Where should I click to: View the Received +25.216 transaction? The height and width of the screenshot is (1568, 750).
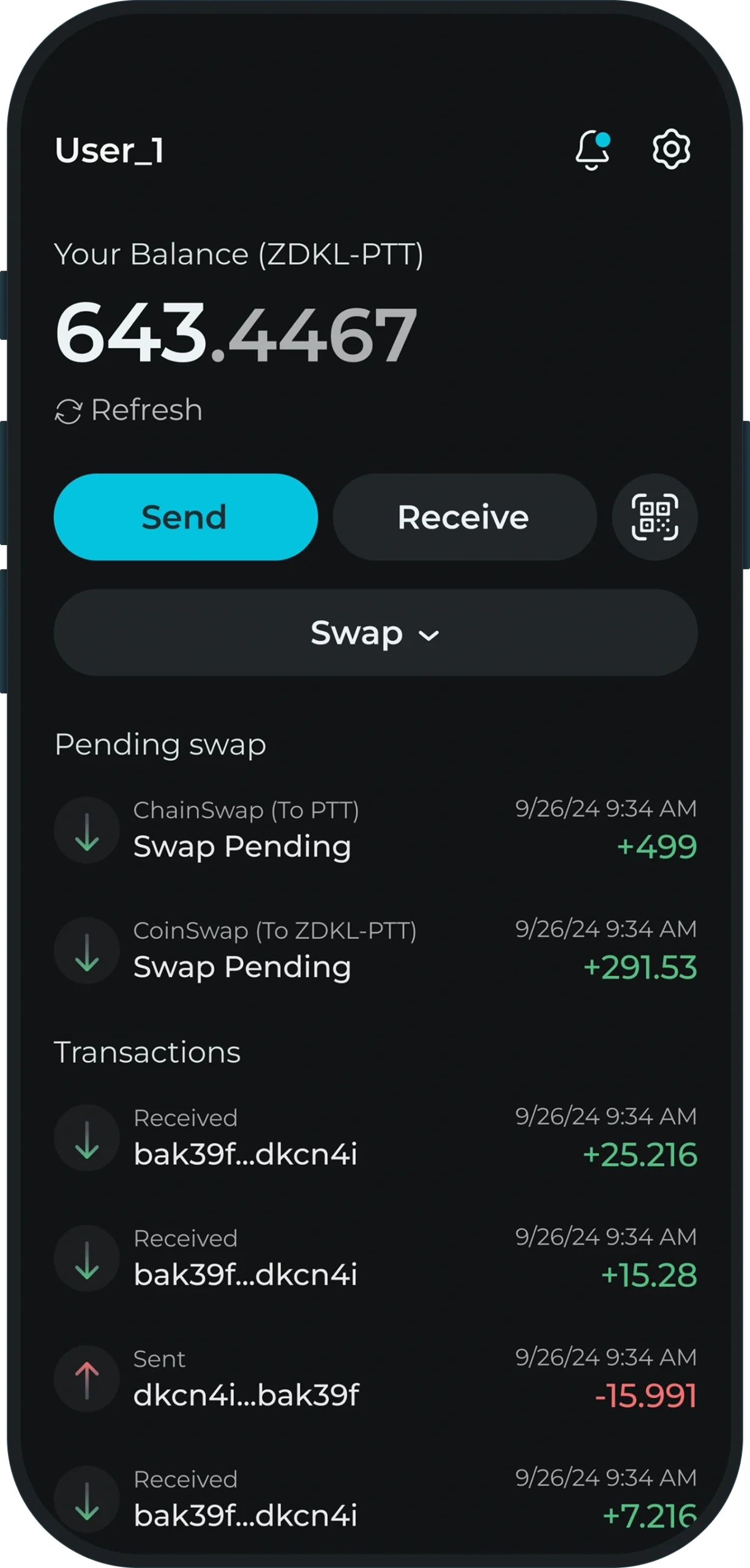point(375,1137)
